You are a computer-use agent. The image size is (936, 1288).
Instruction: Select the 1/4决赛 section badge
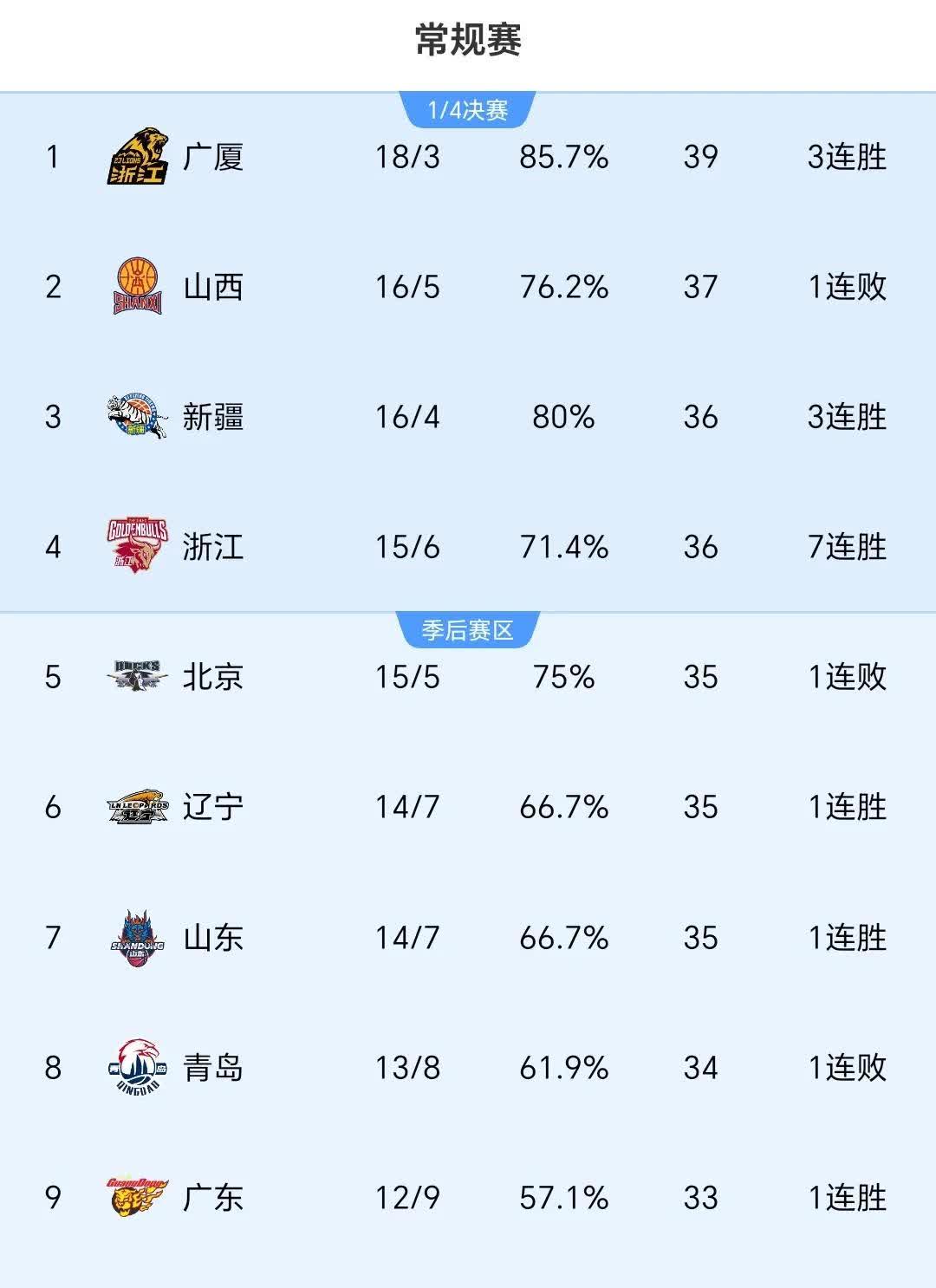click(x=468, y=107)
